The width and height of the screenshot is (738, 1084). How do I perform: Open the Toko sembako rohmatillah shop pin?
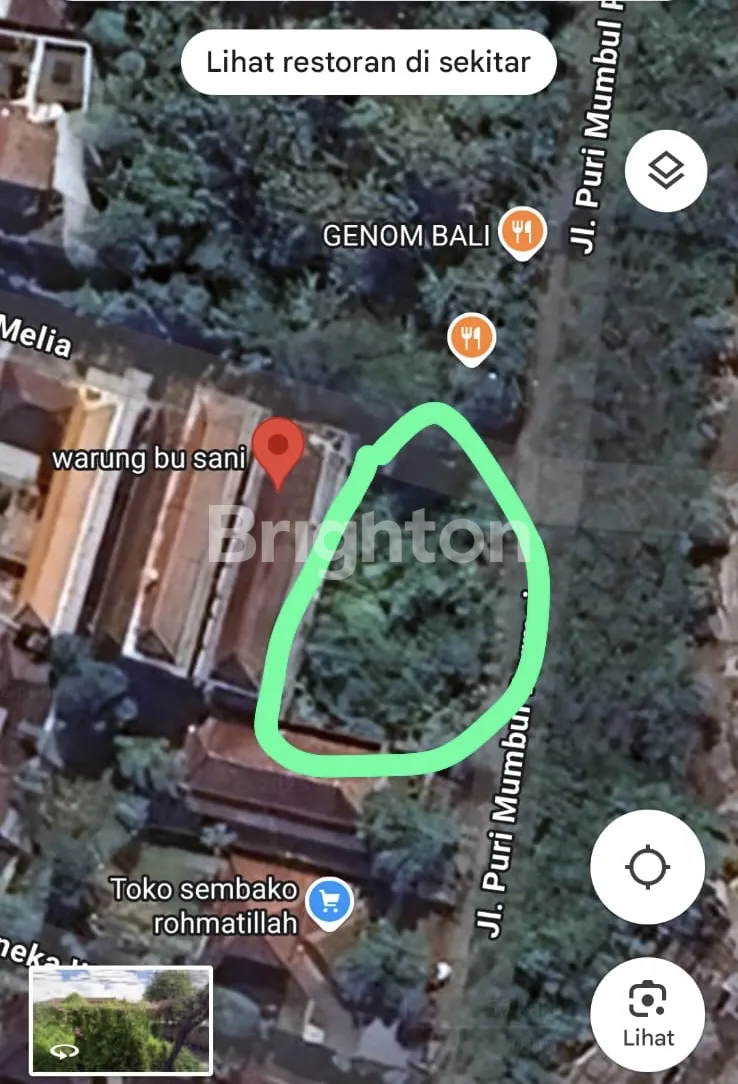[x=329, y=902]
